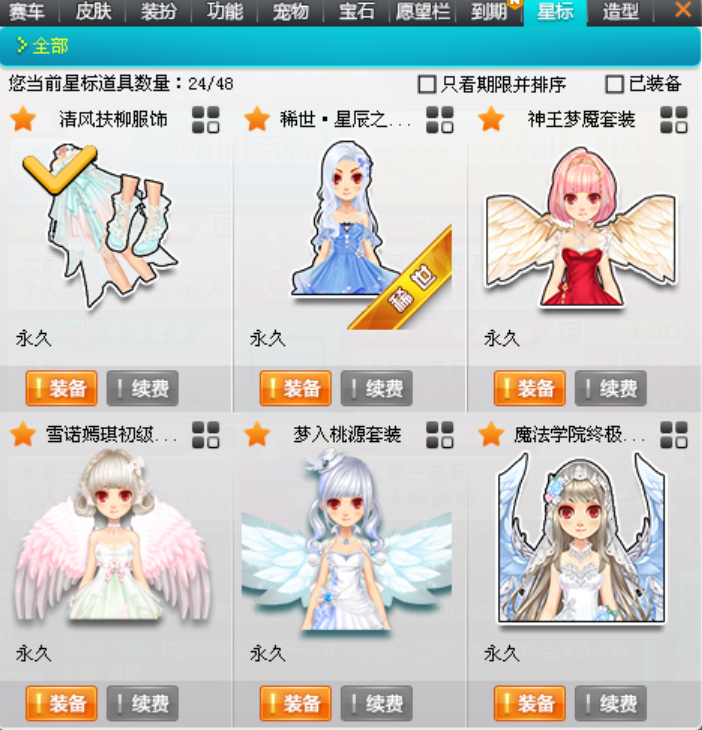
Task: Enable the 已装备 filter checkbox
Action: (614, 84)
